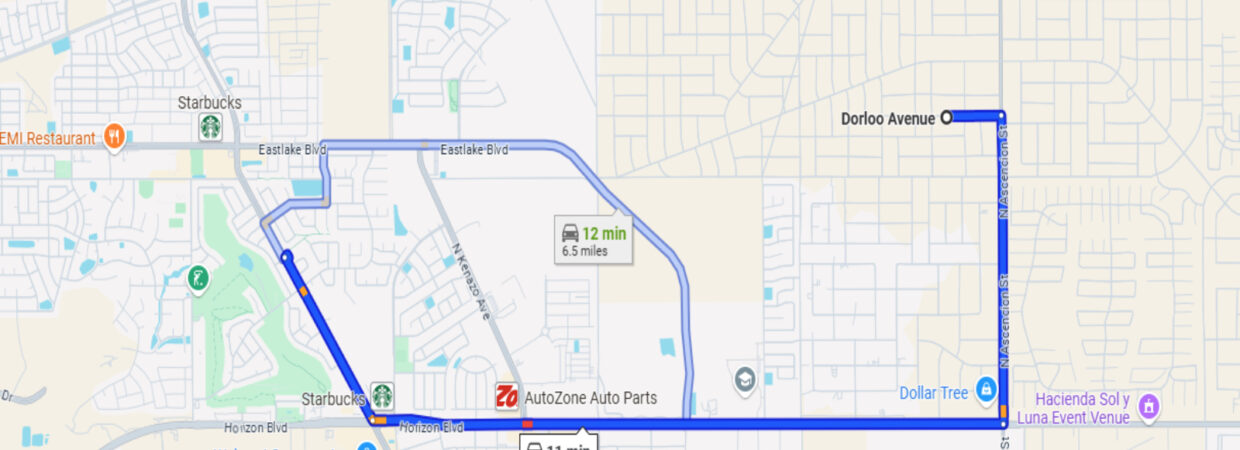The image size is (1240, 450).
Task: Tap the Dorloo Avenue destination point
Action: (945, 118)
